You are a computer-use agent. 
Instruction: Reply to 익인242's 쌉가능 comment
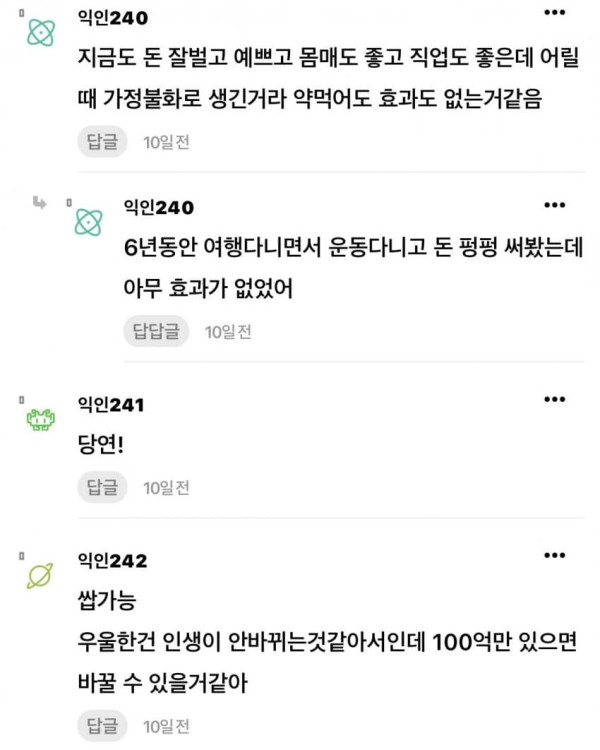tap(102, 726)
